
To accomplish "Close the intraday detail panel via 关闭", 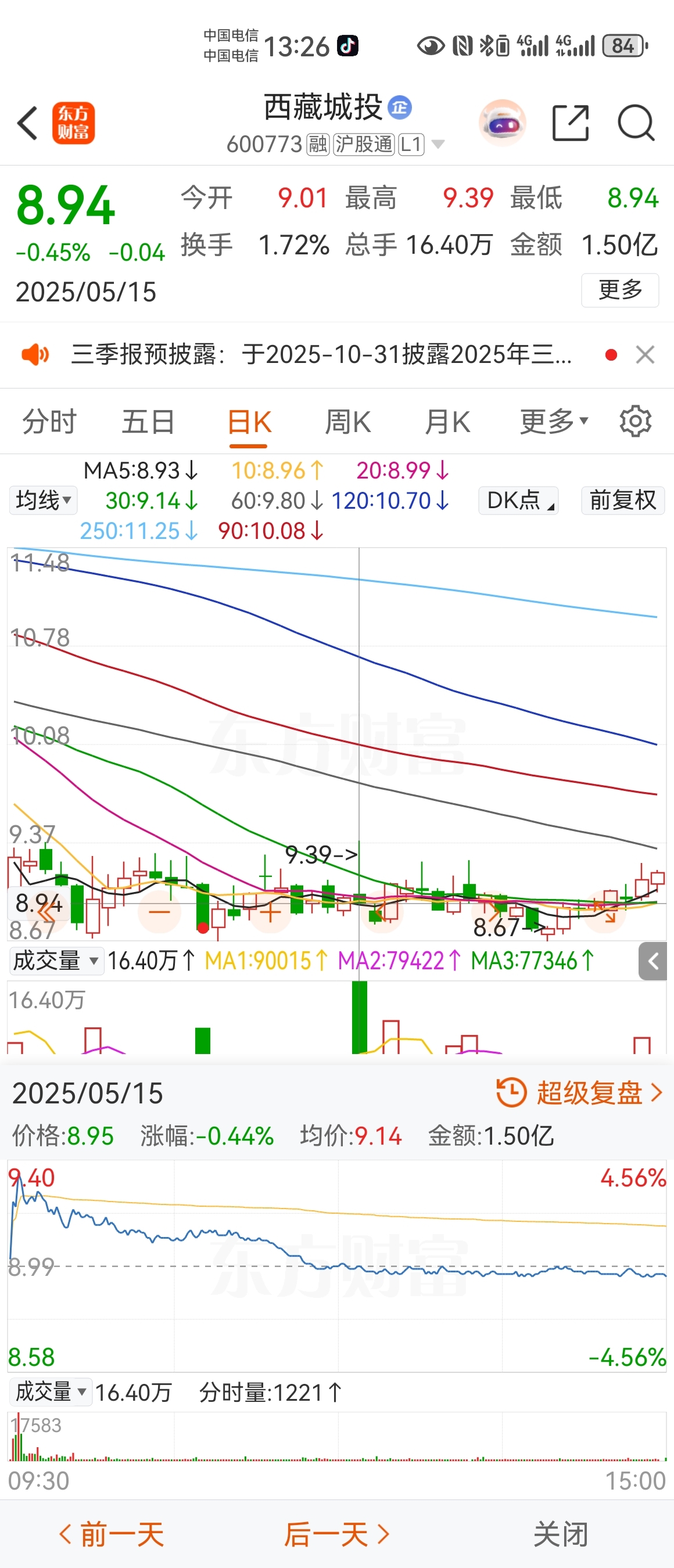I will 561,1534.
